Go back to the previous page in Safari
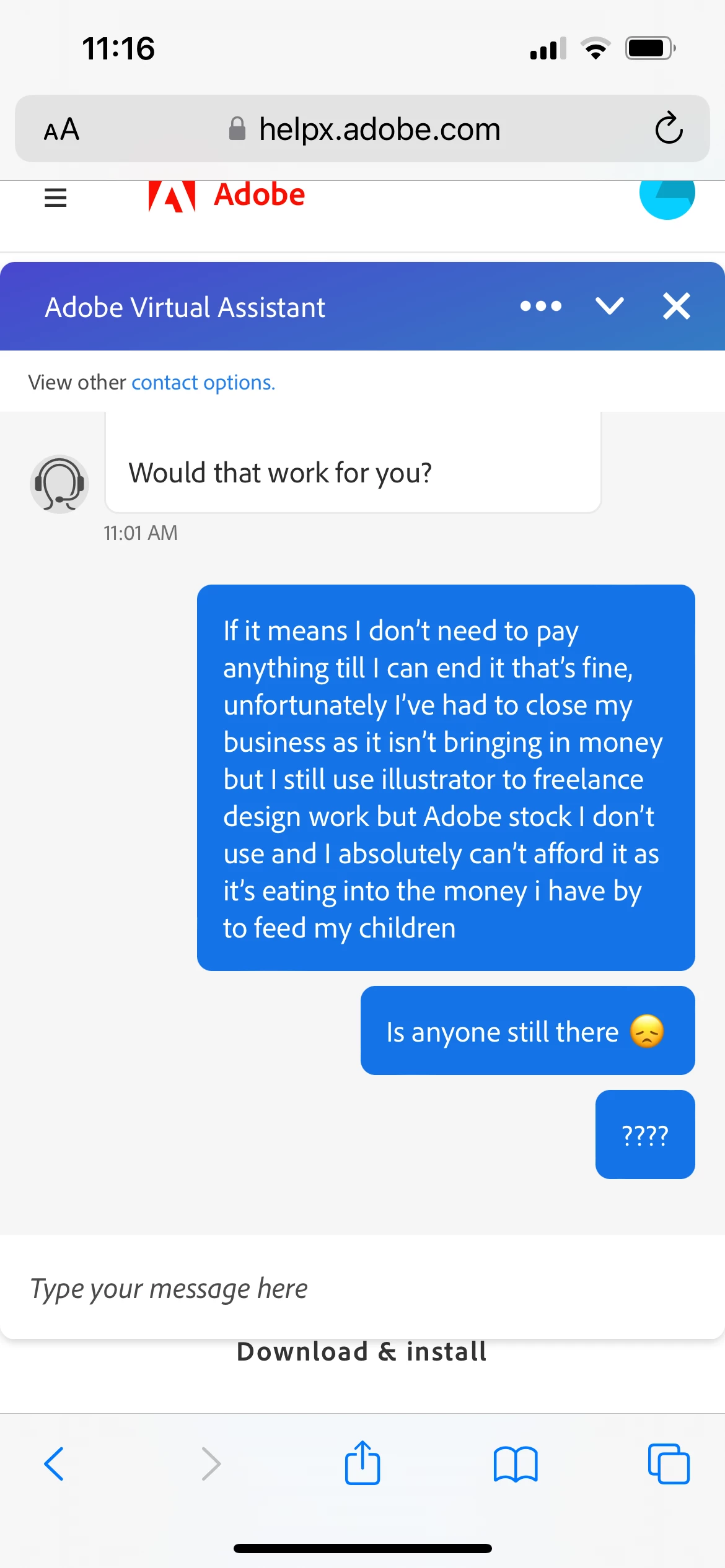The image size is (725, 1568). click(x=55, y=1464)
